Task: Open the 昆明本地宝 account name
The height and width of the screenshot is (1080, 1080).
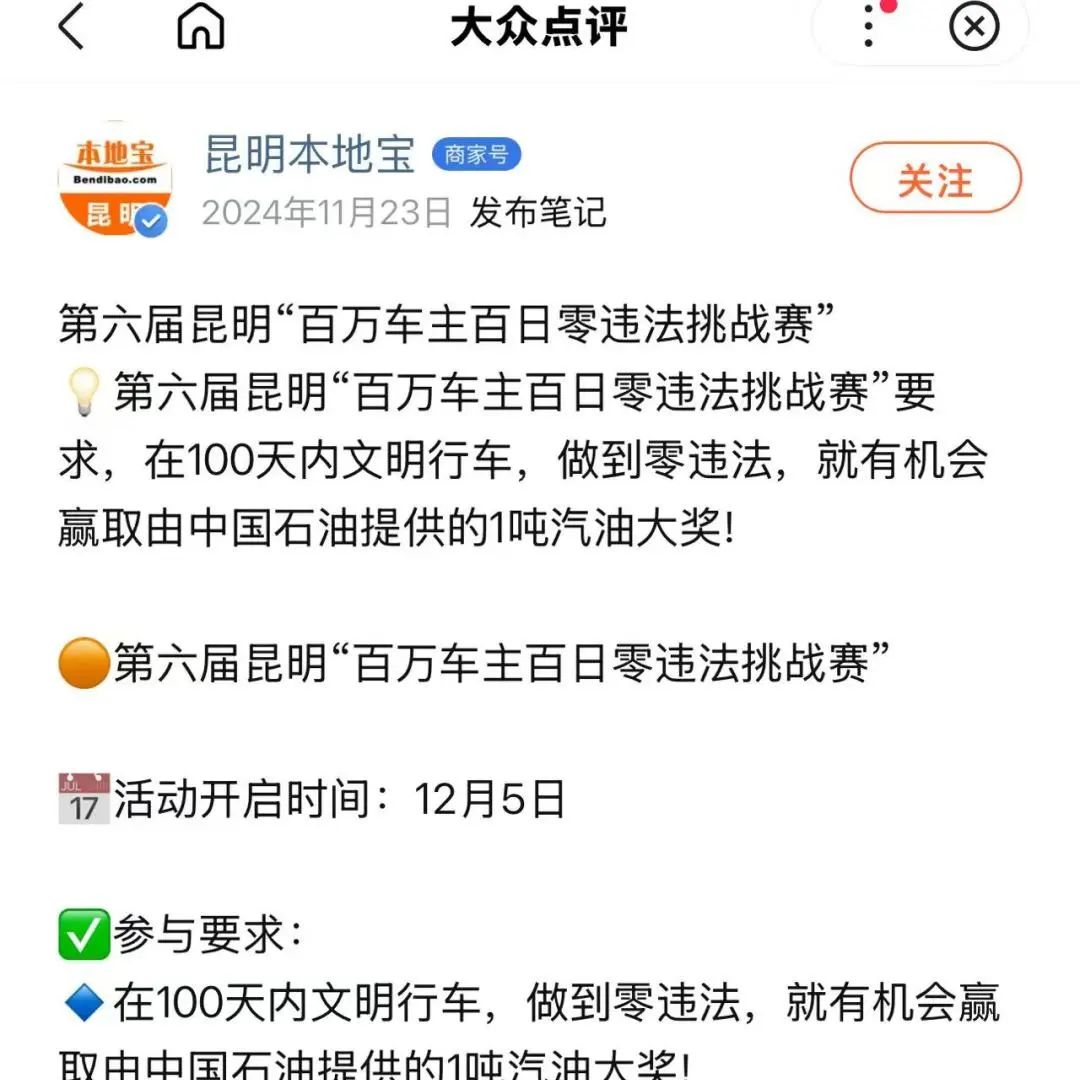Action: [310, 154]
